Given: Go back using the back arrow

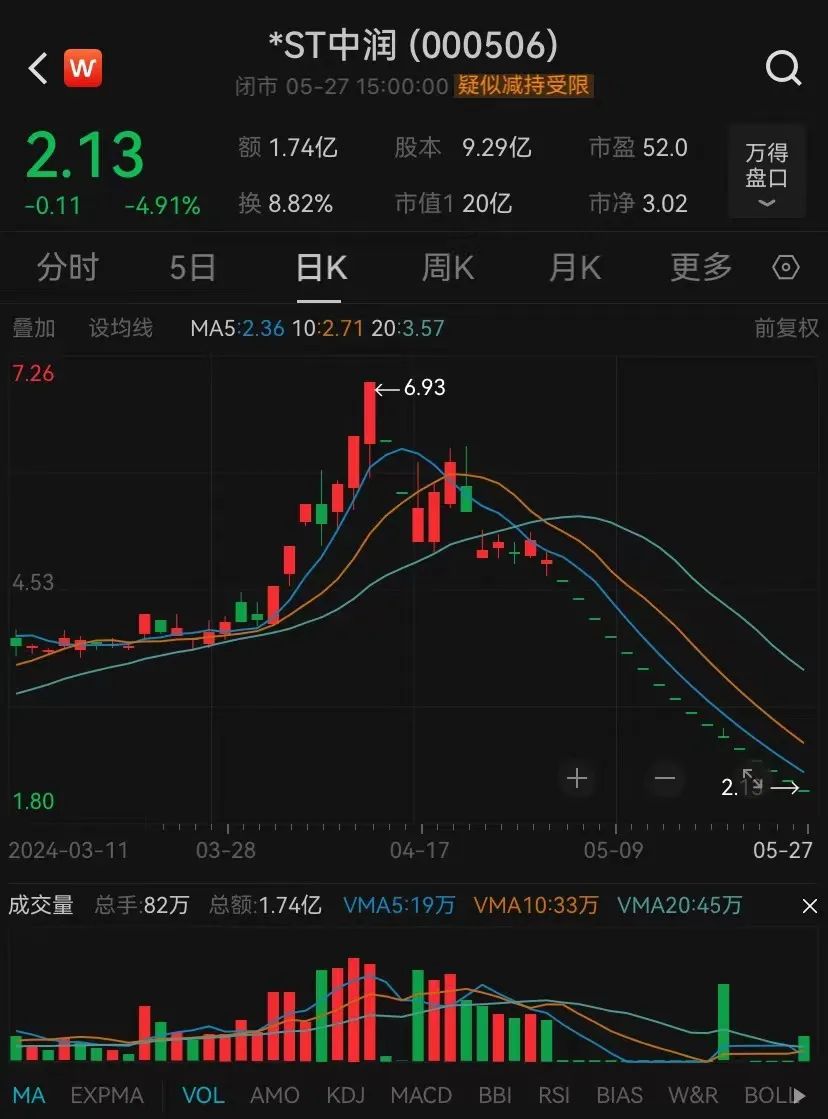Looking at the screenshot, I should coord(38,69).
